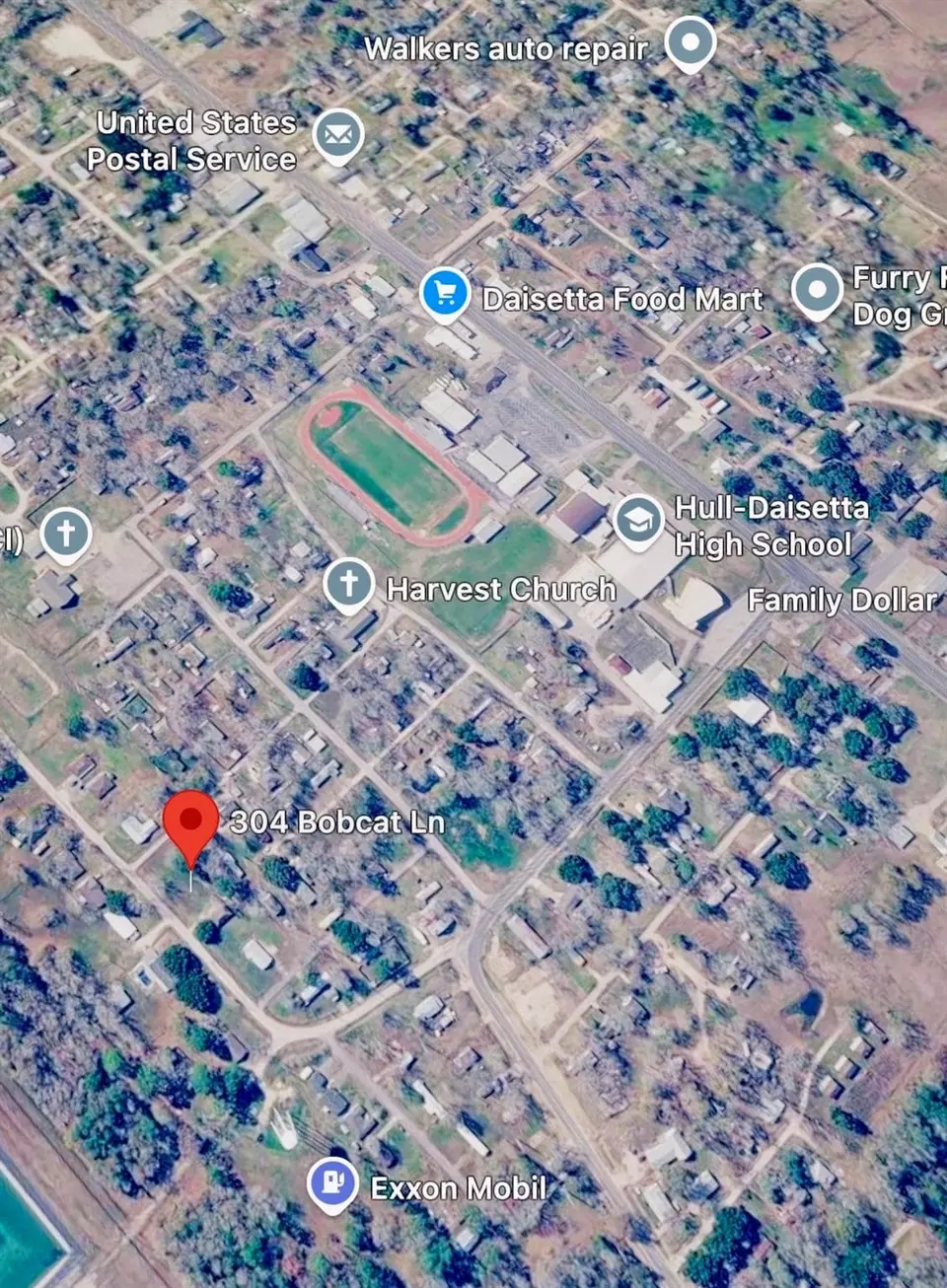Open the Exxon Mobil gas station marker
This screenshot has height=1288, width=947.
332,1182
